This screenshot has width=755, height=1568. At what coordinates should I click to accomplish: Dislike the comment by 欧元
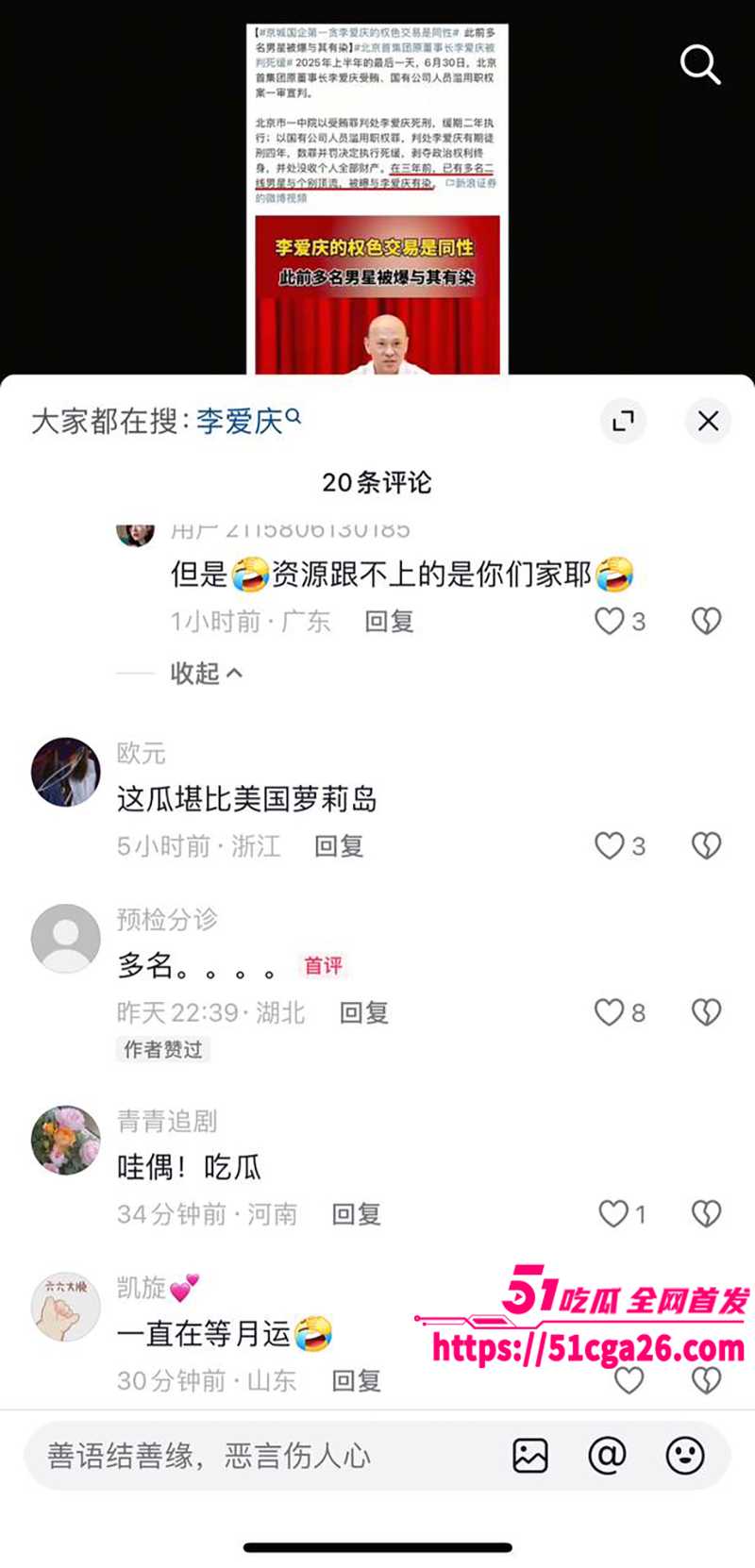pyautogui.click(x=706, y=845)
